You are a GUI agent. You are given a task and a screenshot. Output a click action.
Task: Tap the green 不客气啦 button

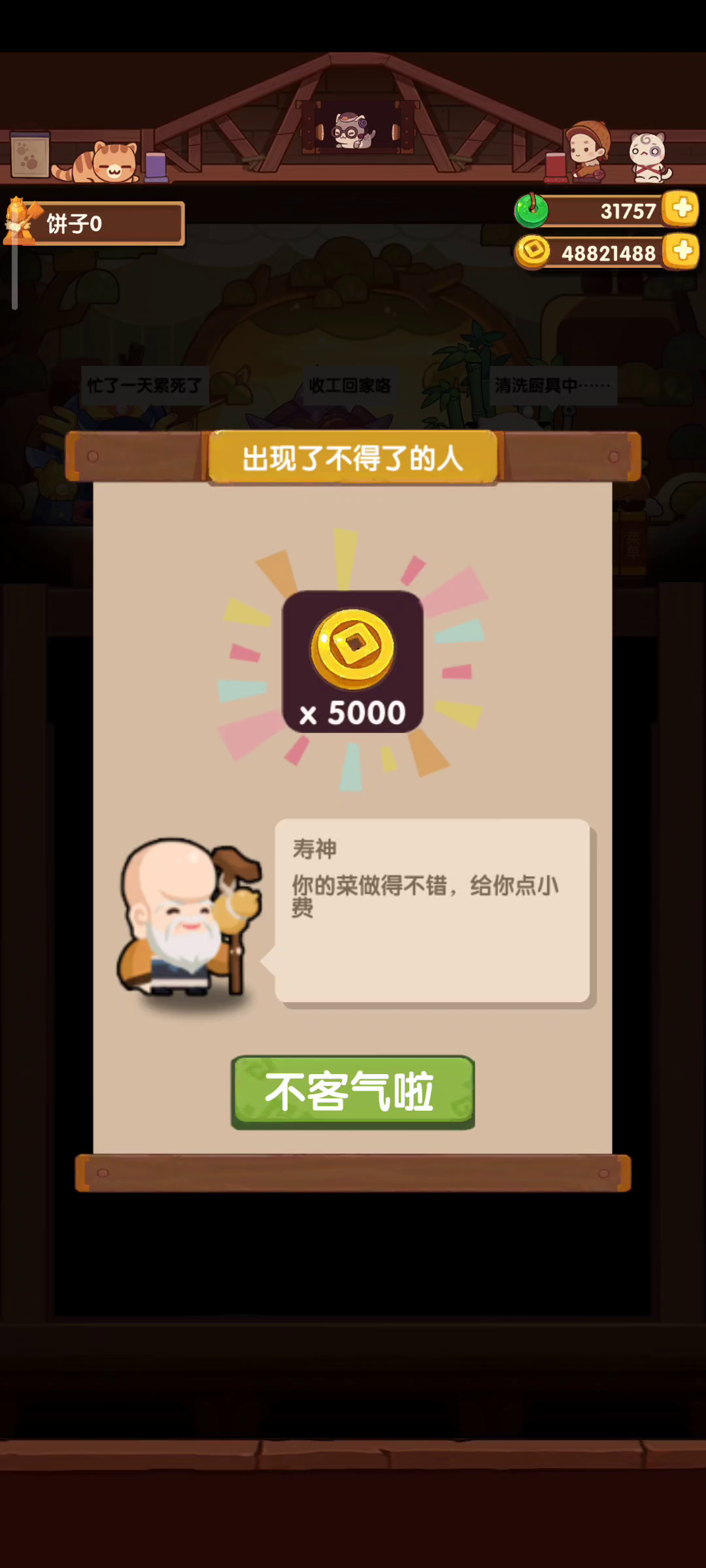(353, 1092)
